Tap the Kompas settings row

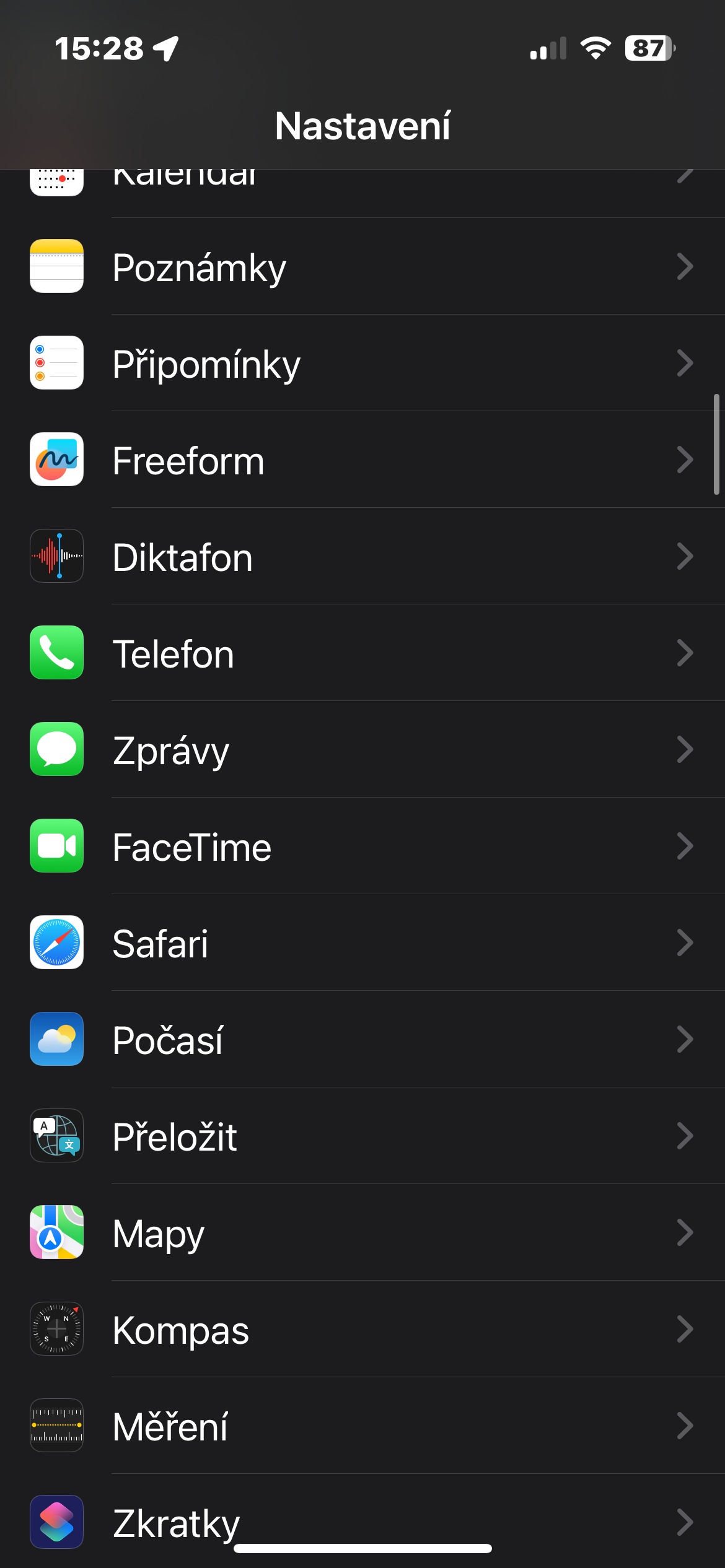pyautogui.click(x=362, y=1330)
